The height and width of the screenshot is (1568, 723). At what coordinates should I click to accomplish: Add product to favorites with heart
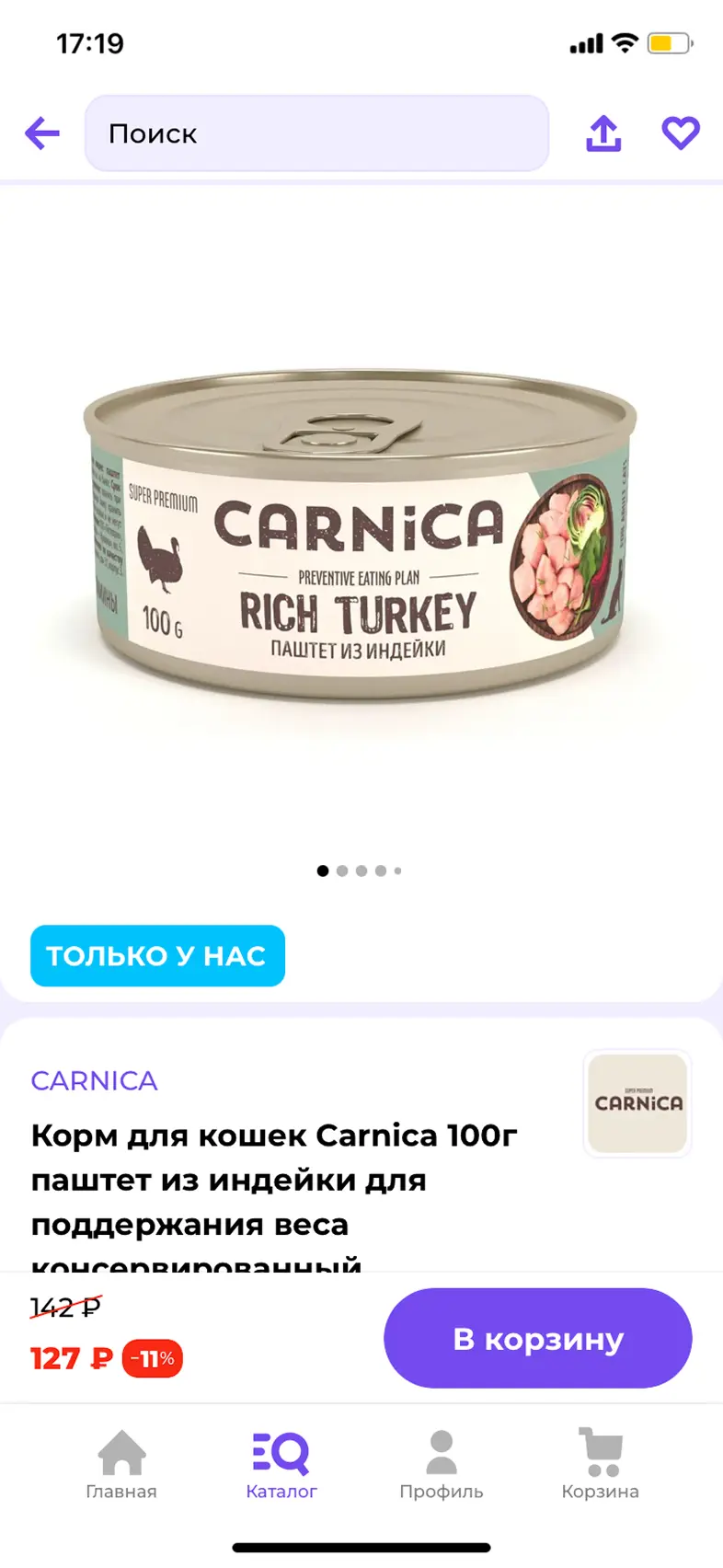681,133
